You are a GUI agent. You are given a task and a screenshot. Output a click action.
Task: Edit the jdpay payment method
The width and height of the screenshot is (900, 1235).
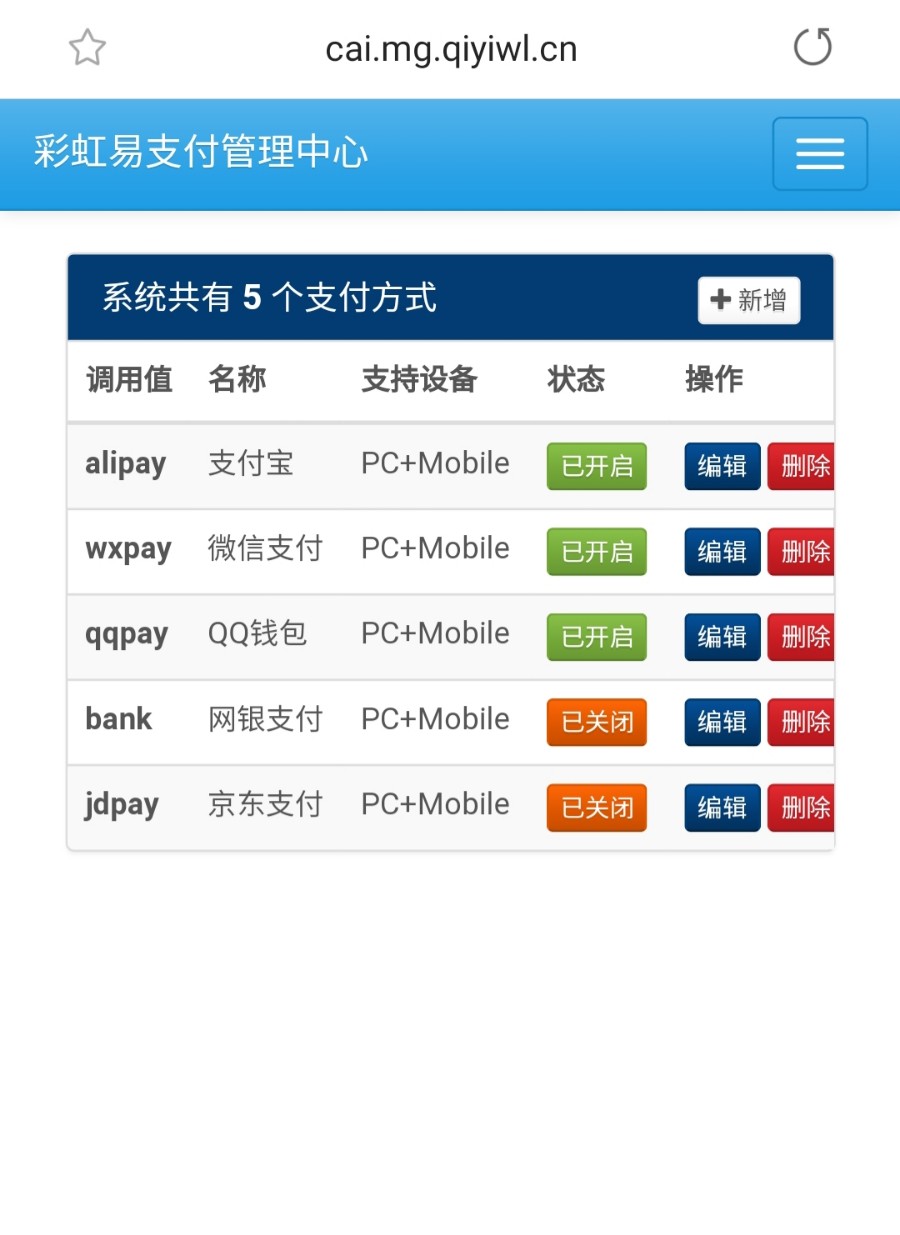722,807
